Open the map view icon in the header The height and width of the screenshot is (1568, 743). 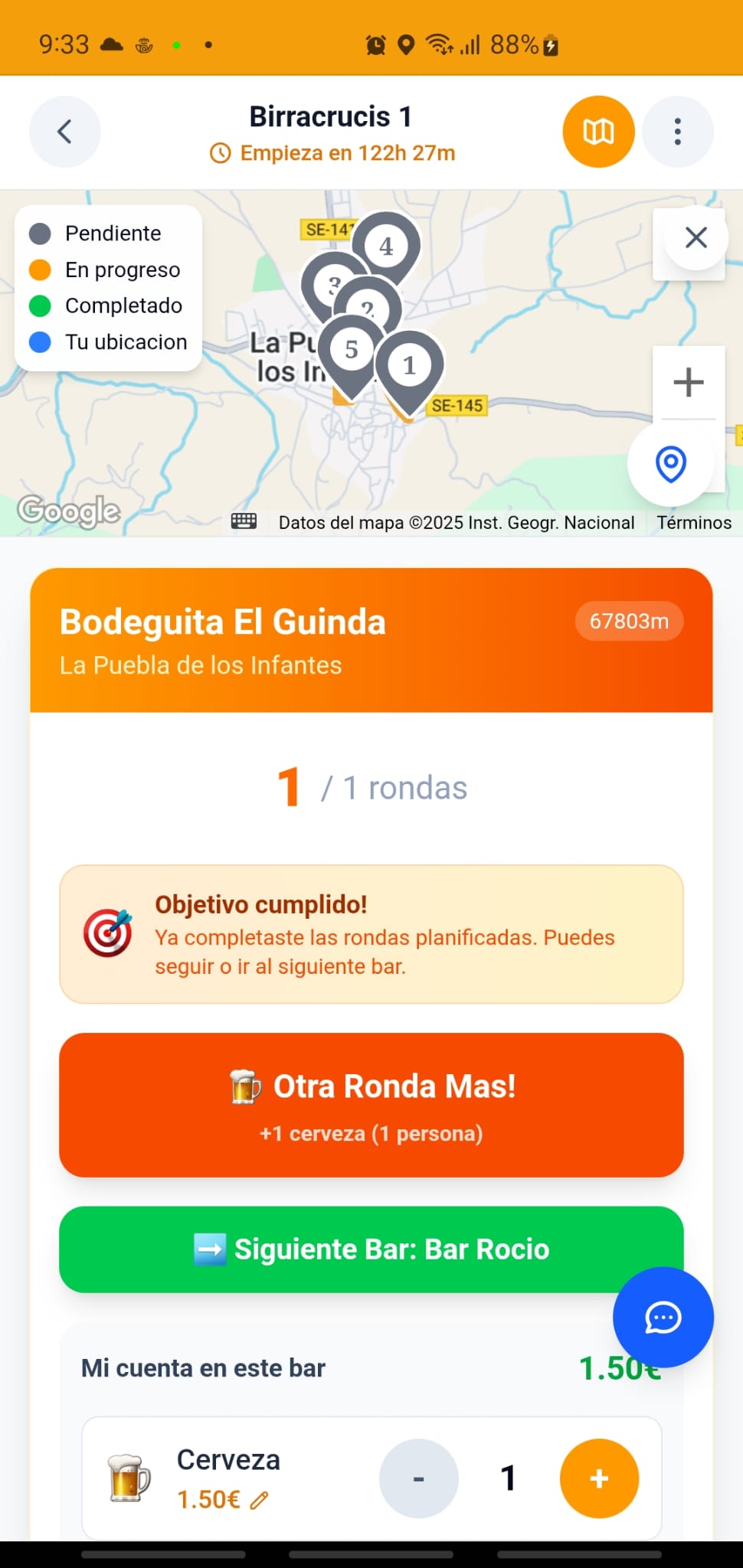598,131
